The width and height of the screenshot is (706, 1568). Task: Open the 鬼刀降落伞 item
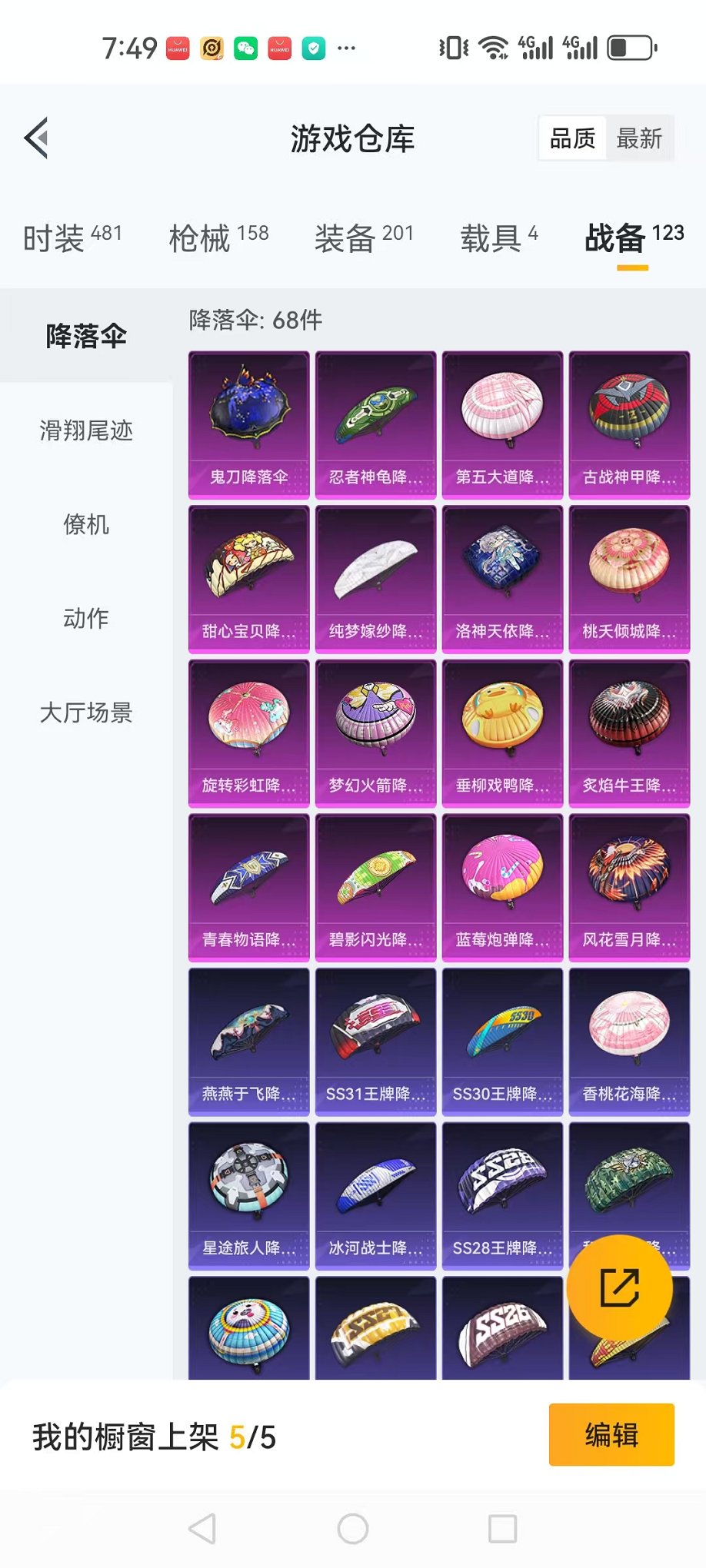(248, 424)
